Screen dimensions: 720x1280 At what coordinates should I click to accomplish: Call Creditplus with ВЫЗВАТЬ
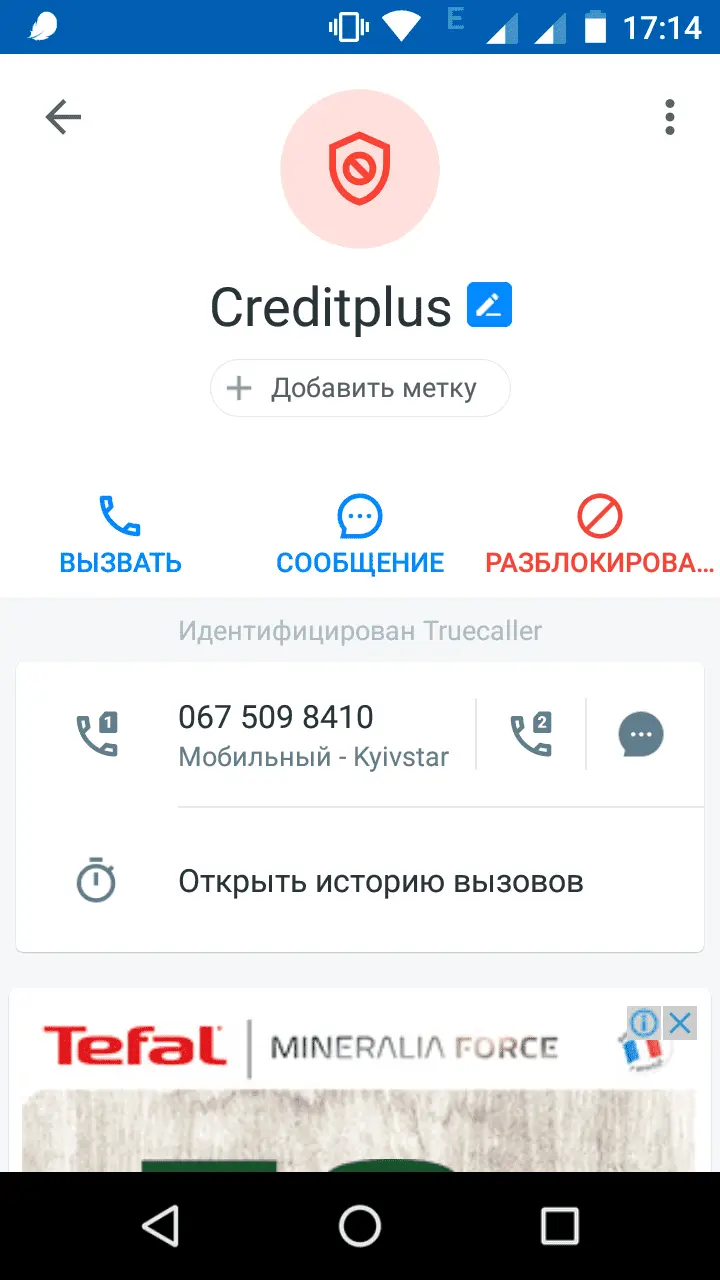tap(120, 537)
